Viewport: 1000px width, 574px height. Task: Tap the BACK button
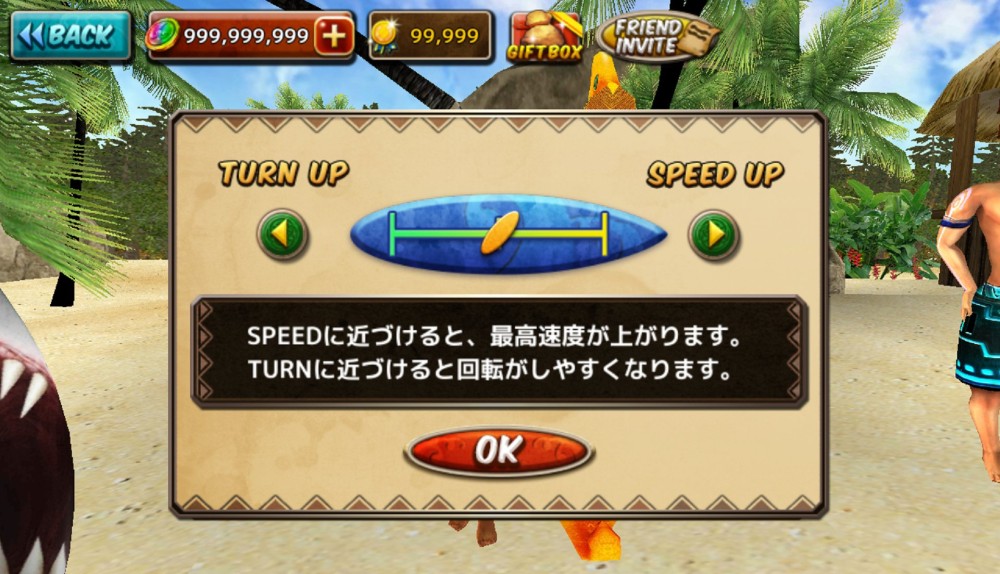[x=70, y=35]
